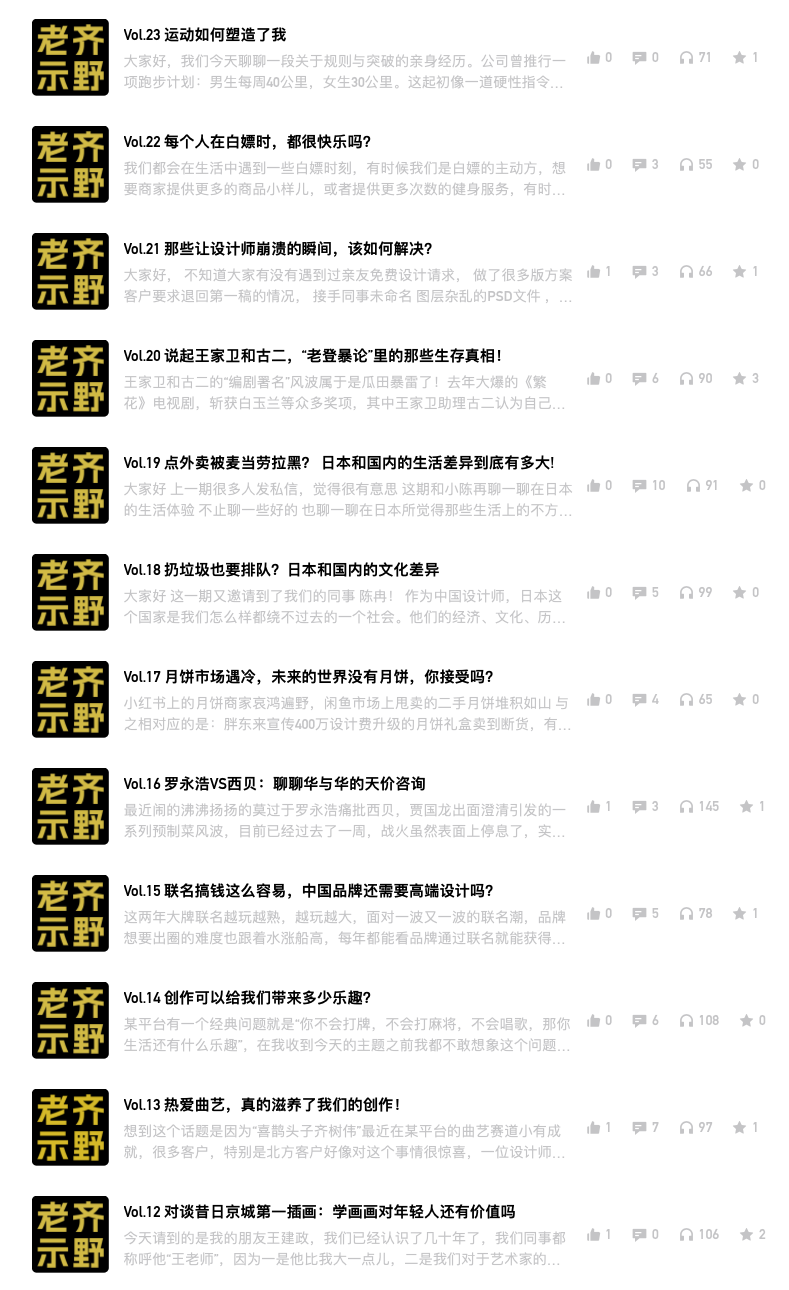789x1290 pixels.
Task: Open comments for Vol.18 扔垃圾也要排队
Action: [x=641, y=592]
